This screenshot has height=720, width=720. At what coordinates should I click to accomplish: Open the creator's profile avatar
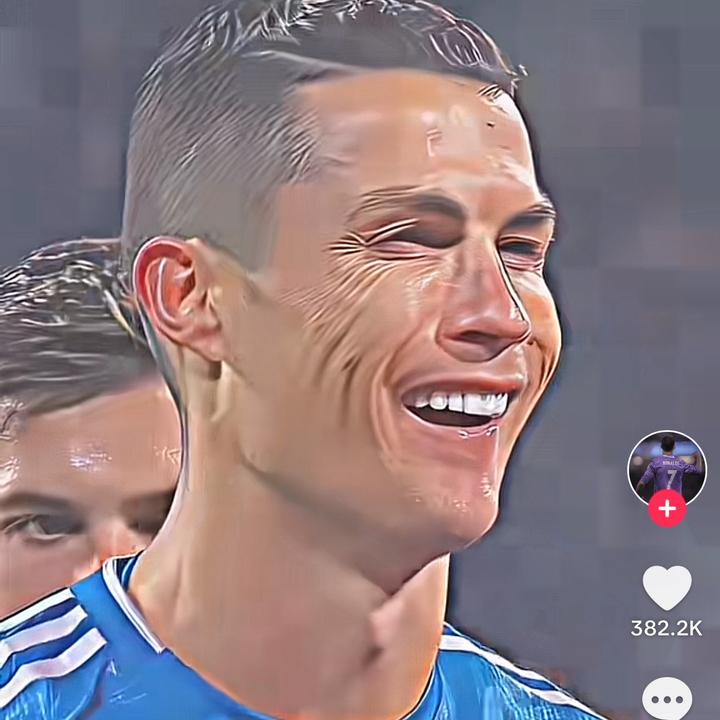666,466
